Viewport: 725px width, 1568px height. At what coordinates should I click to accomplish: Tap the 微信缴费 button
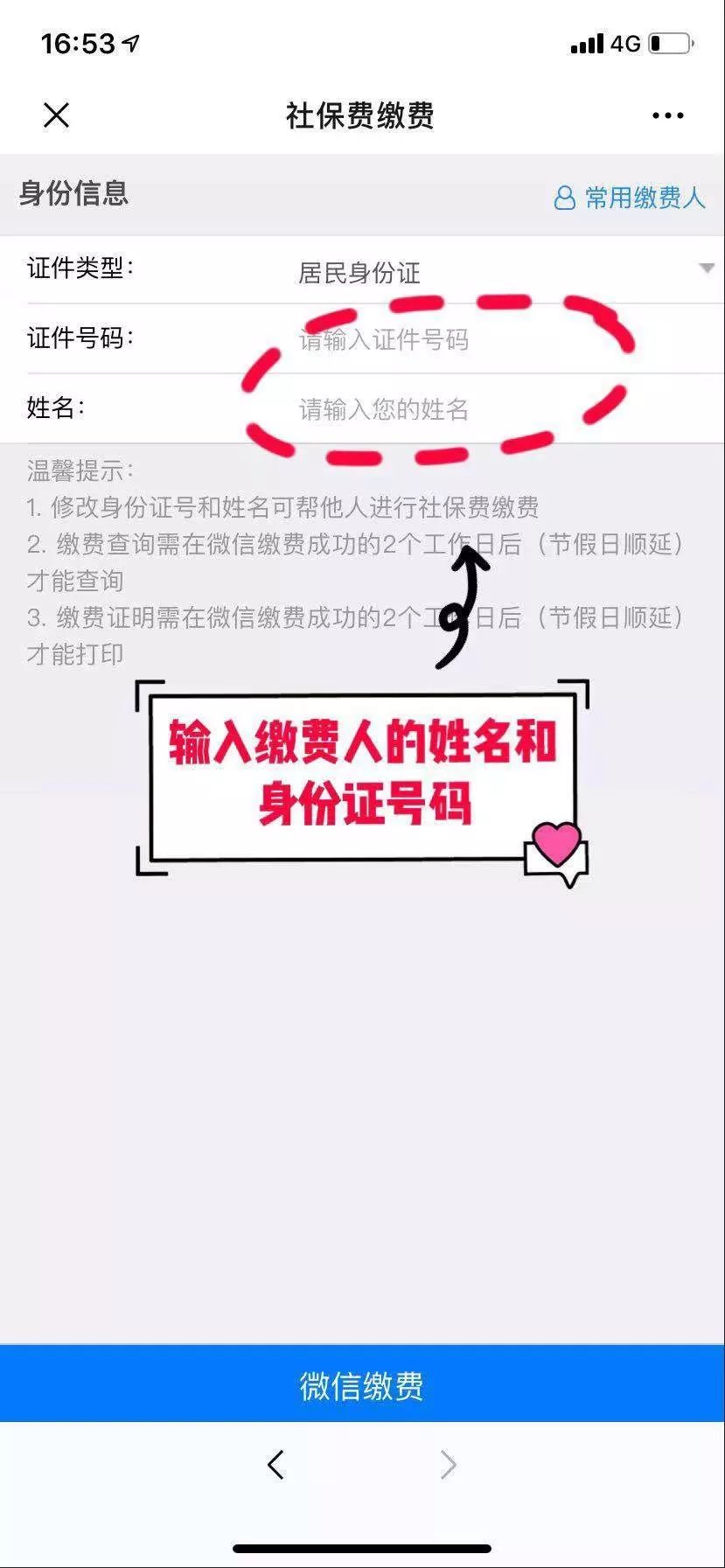coord(362,1386)
